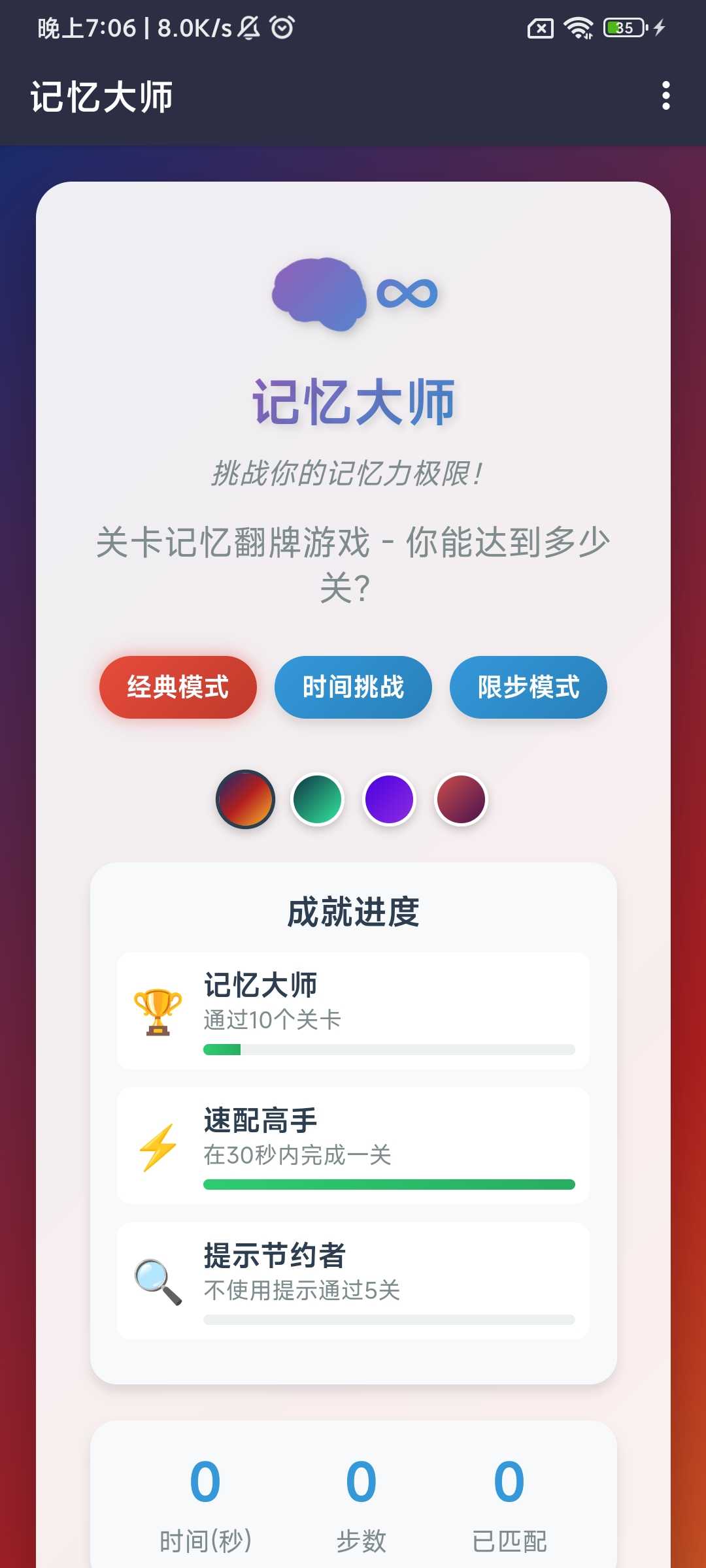Select the purple theme swatch
The height and width of the screenshot is (1568, 706).
coord(390,799)
